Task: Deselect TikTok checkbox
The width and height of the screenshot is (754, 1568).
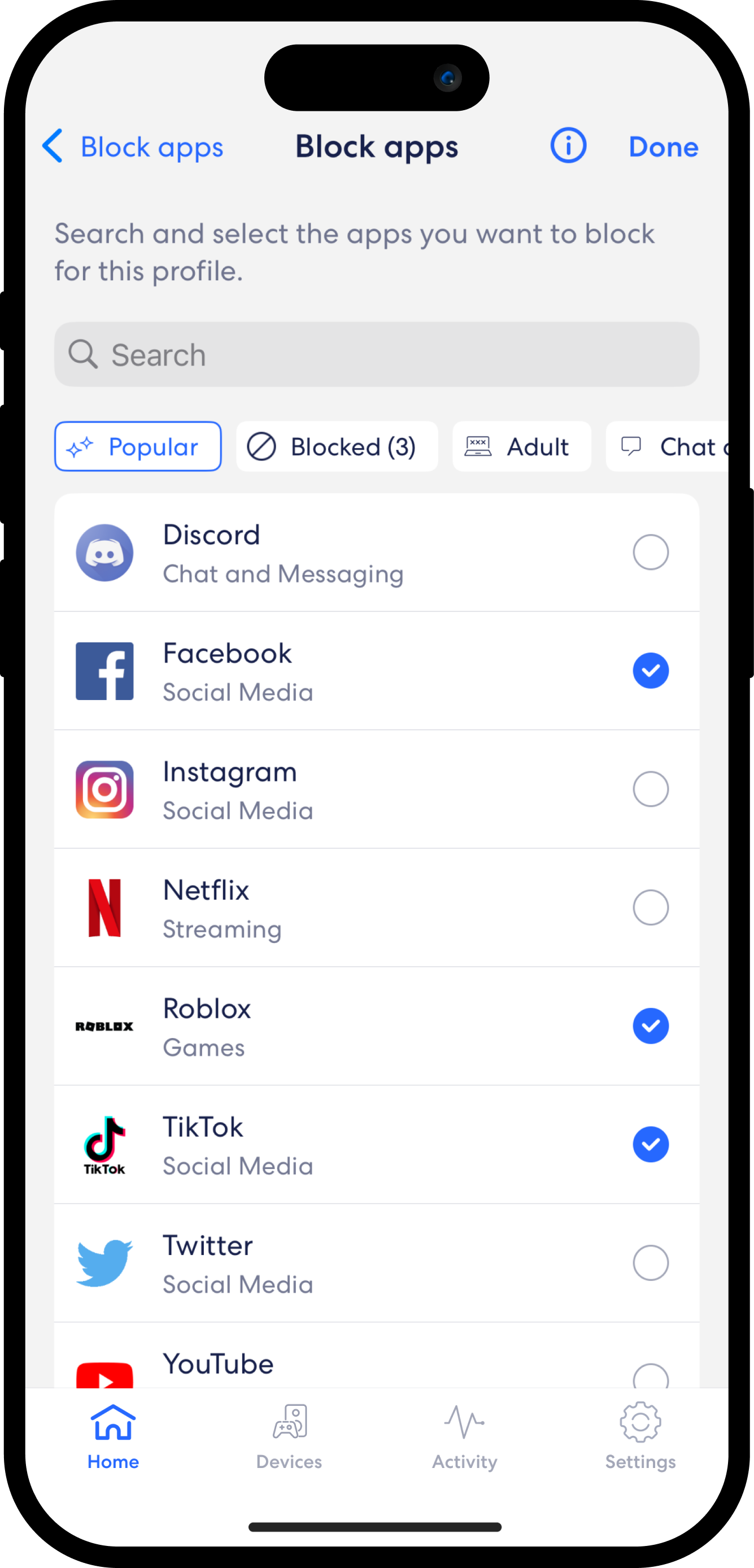Action: click(650, 1144)
